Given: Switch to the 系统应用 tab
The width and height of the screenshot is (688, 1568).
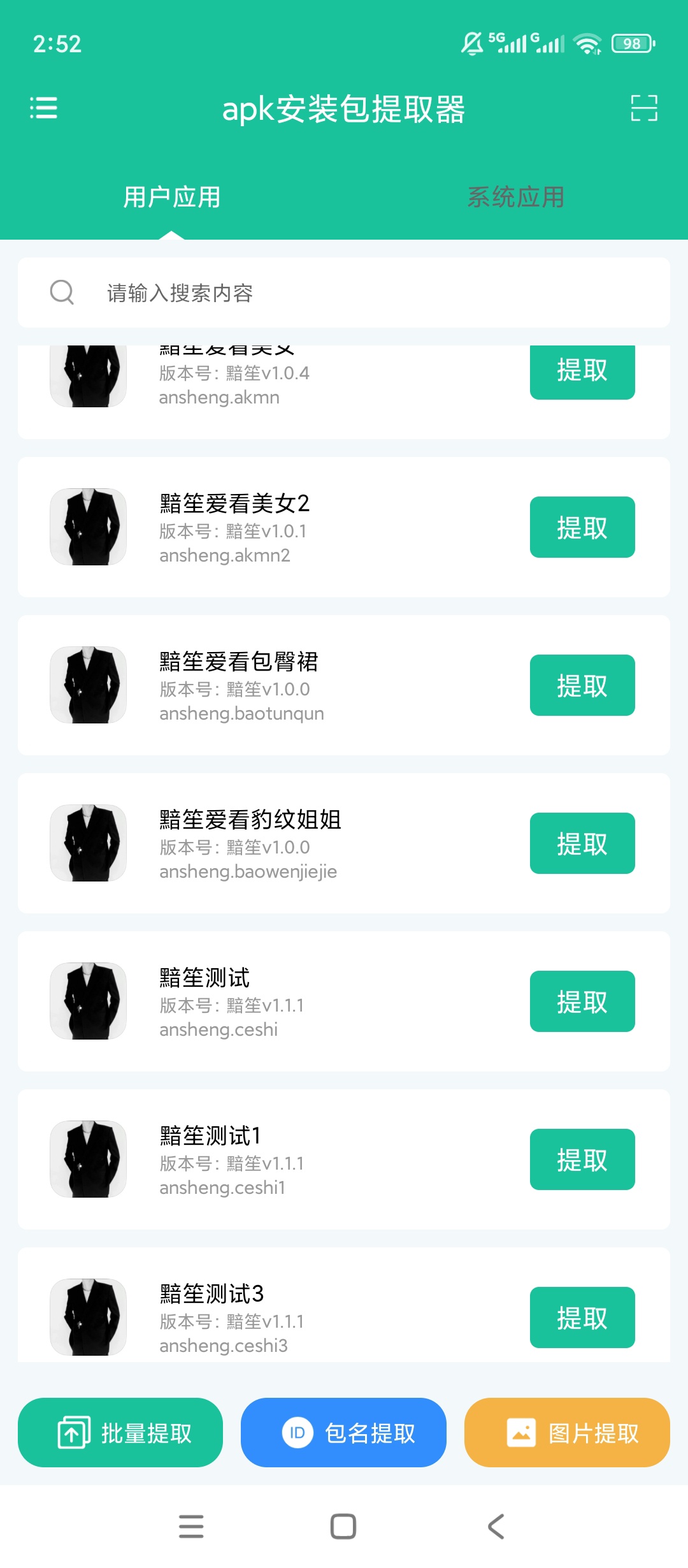Looking at the screenshot, I should click(516, 197).
